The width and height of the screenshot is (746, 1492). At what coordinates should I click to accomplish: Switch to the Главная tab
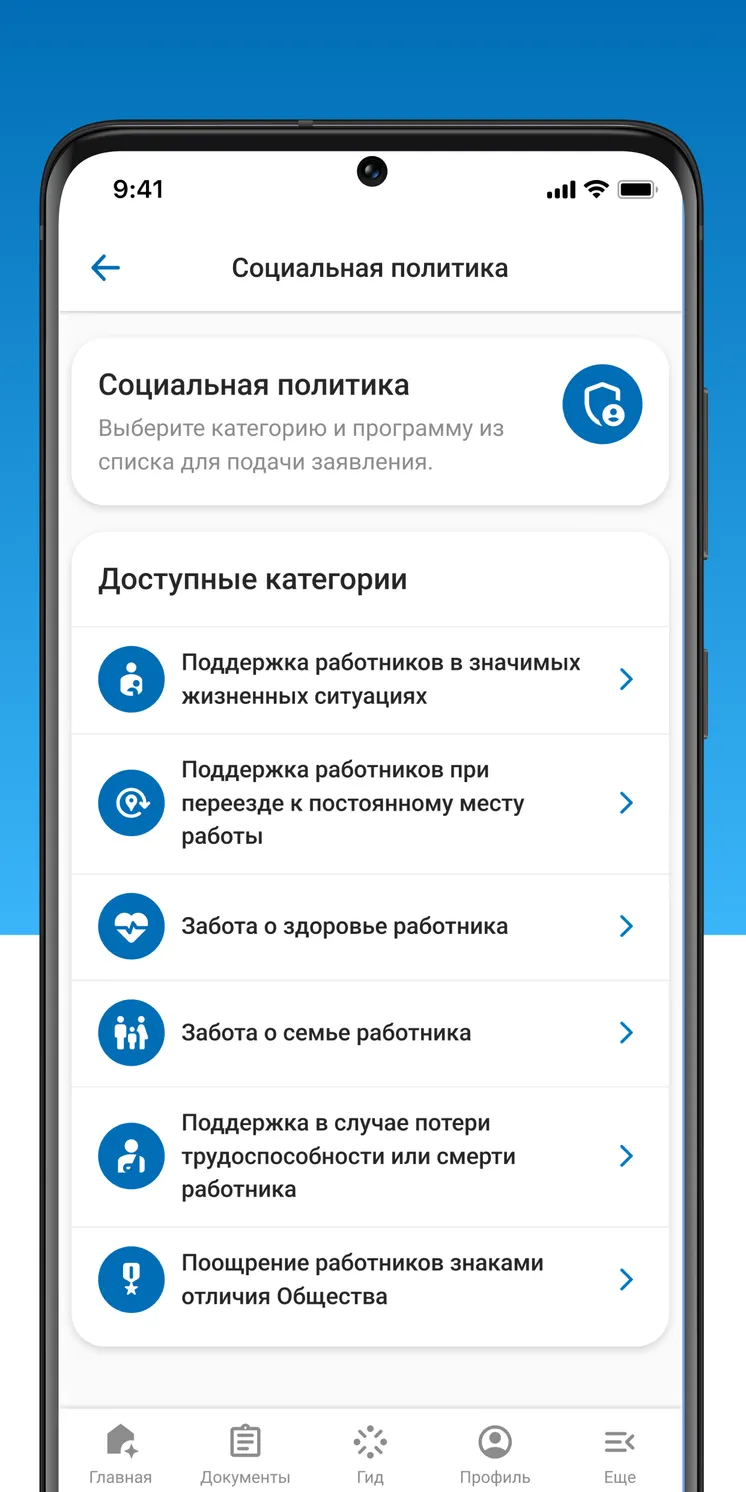click(x=121, y=1455)
